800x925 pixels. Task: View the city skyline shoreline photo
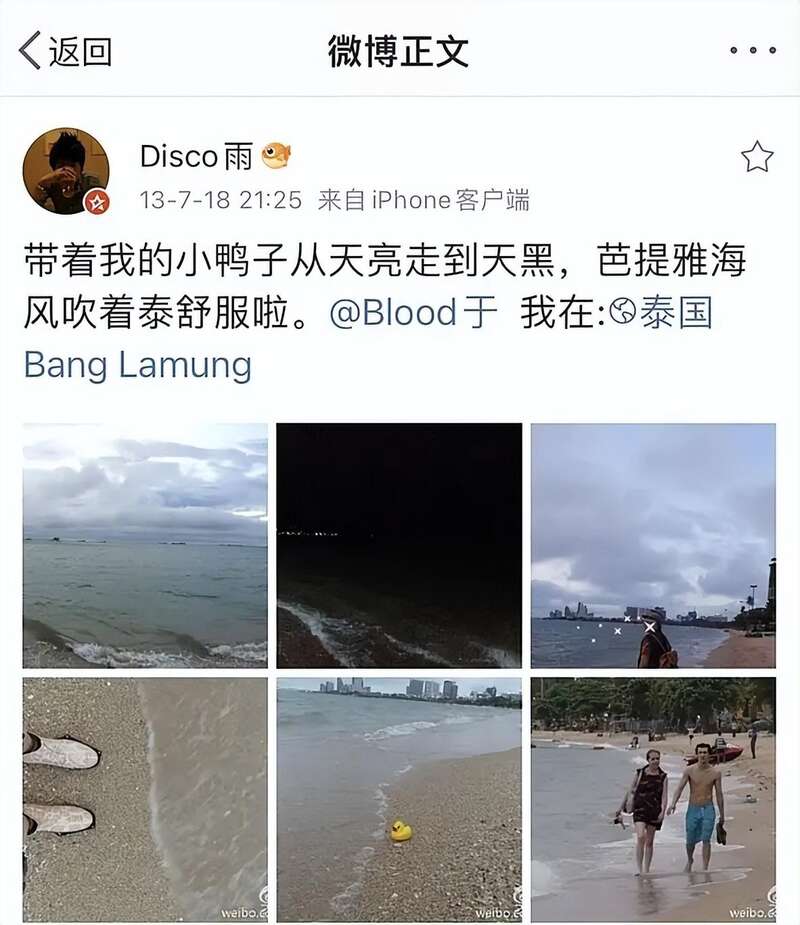pos(653,545)
